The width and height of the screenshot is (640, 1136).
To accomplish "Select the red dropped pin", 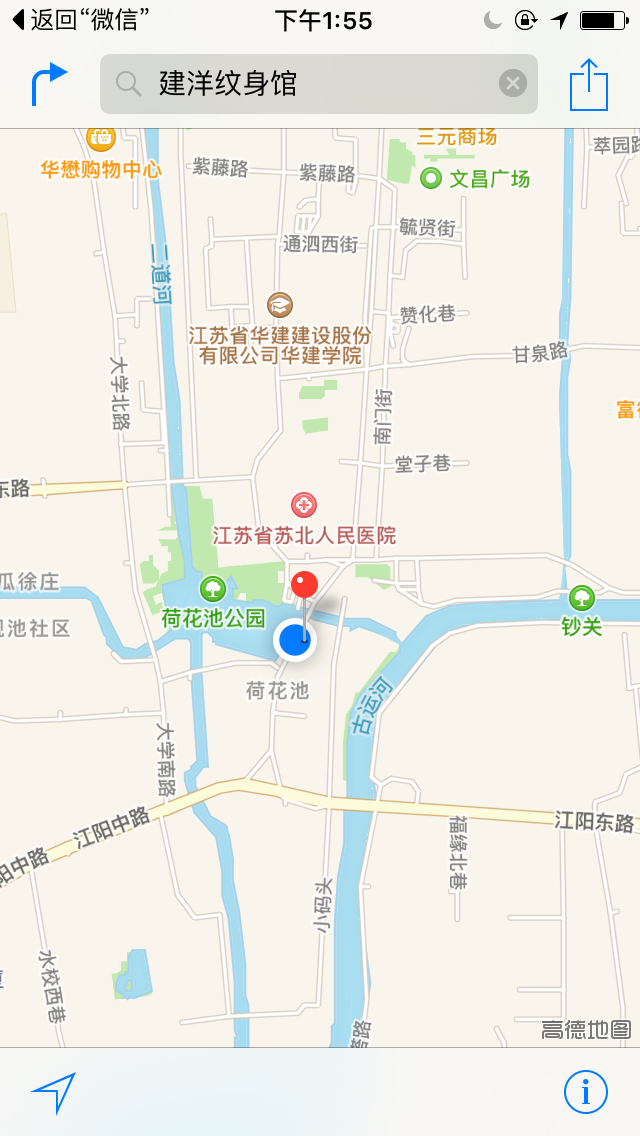I will point(304,585).
